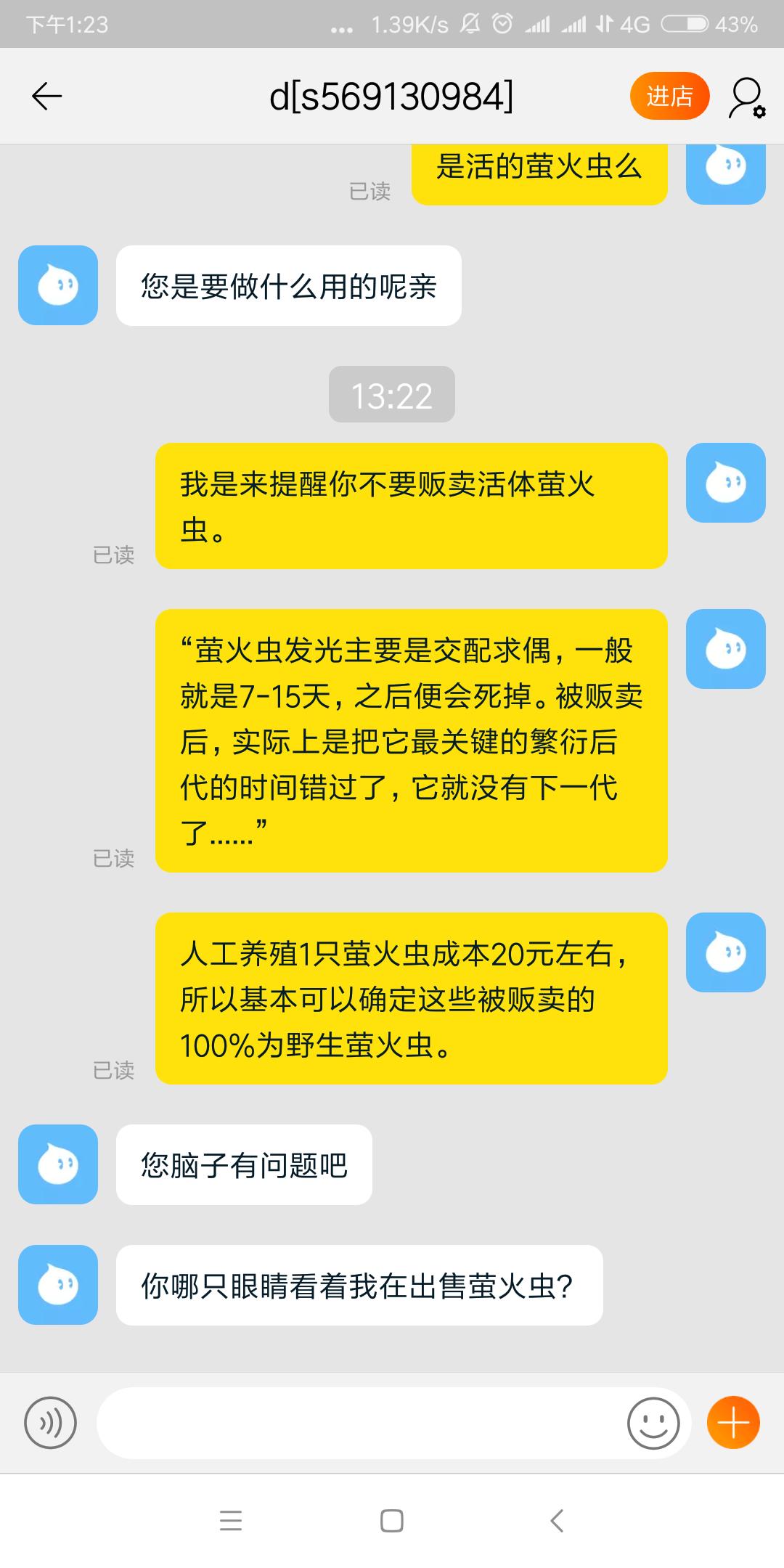Open the emoji picker

pos(653,1423)
